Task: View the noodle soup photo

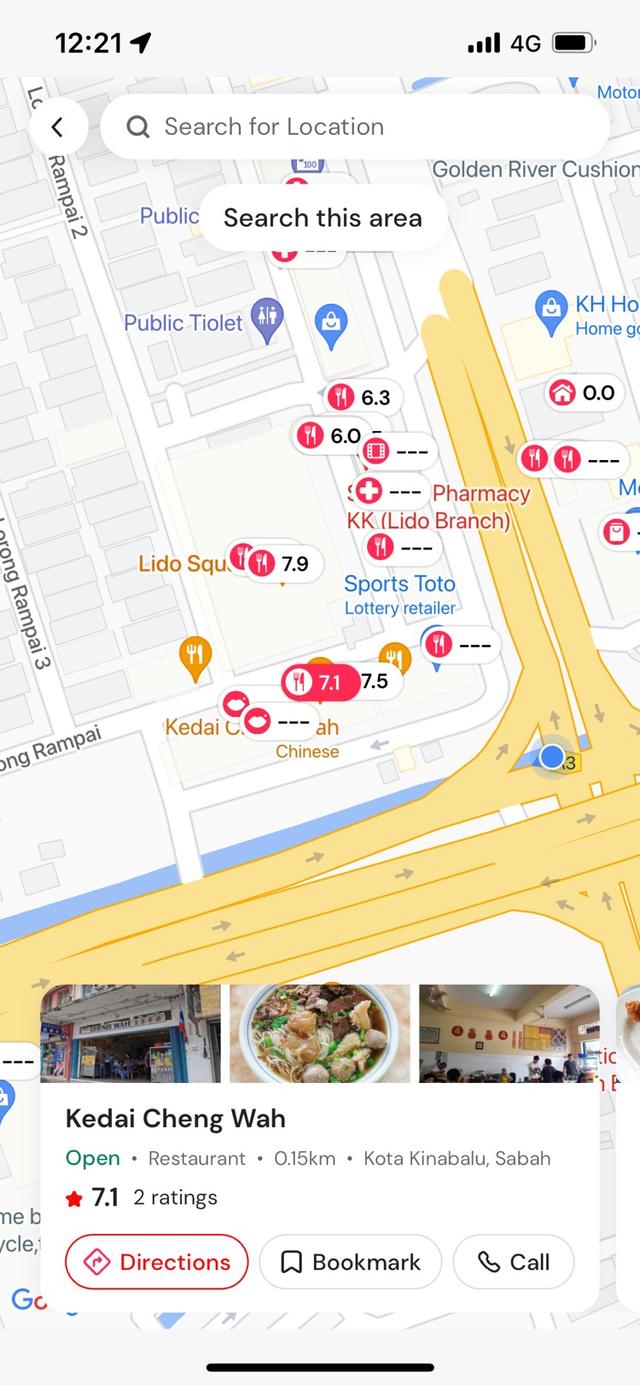Action: coord(320,1033)
